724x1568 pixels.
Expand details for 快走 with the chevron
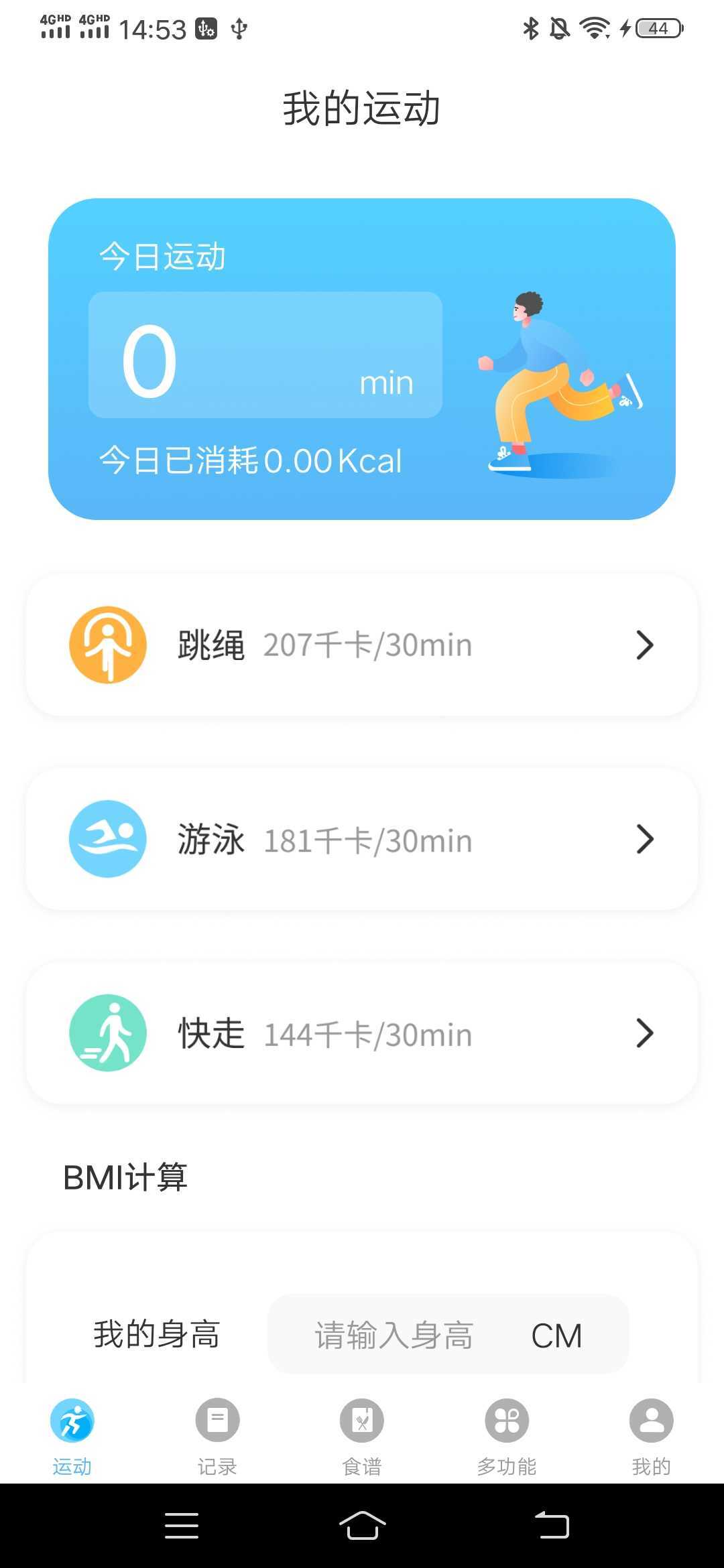644,1033
